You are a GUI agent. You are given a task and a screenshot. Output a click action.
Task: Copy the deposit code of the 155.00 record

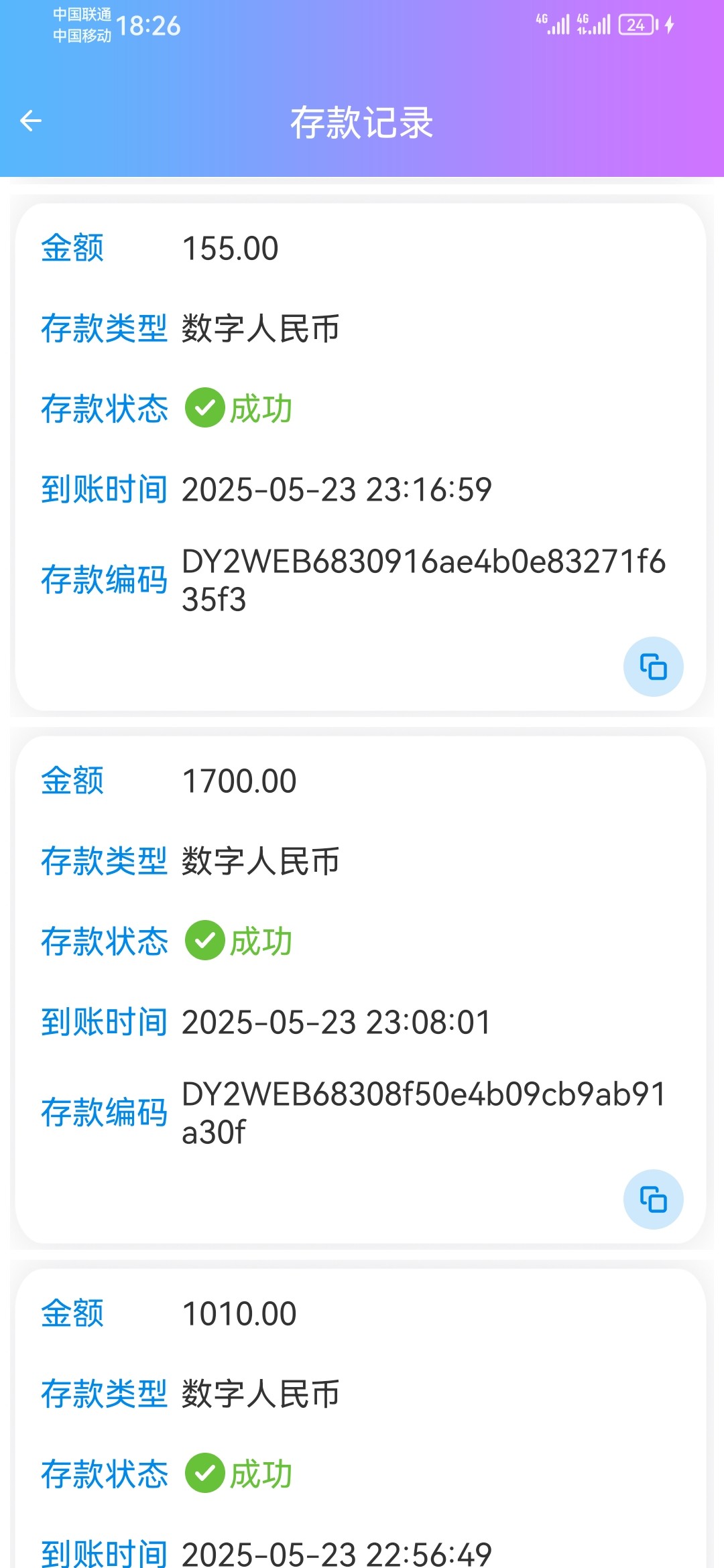(654, 667)
